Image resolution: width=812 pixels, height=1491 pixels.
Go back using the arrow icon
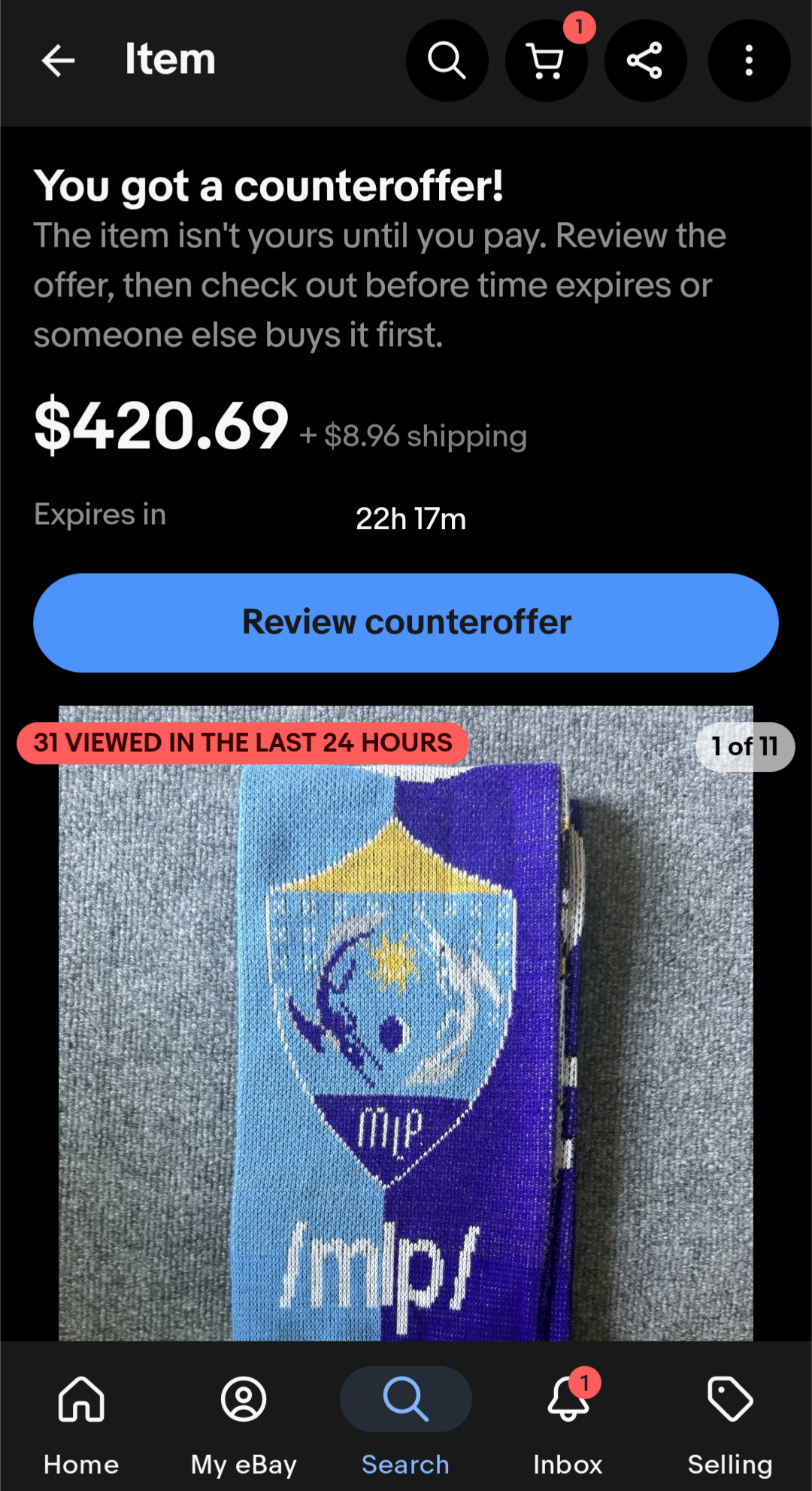58,60
